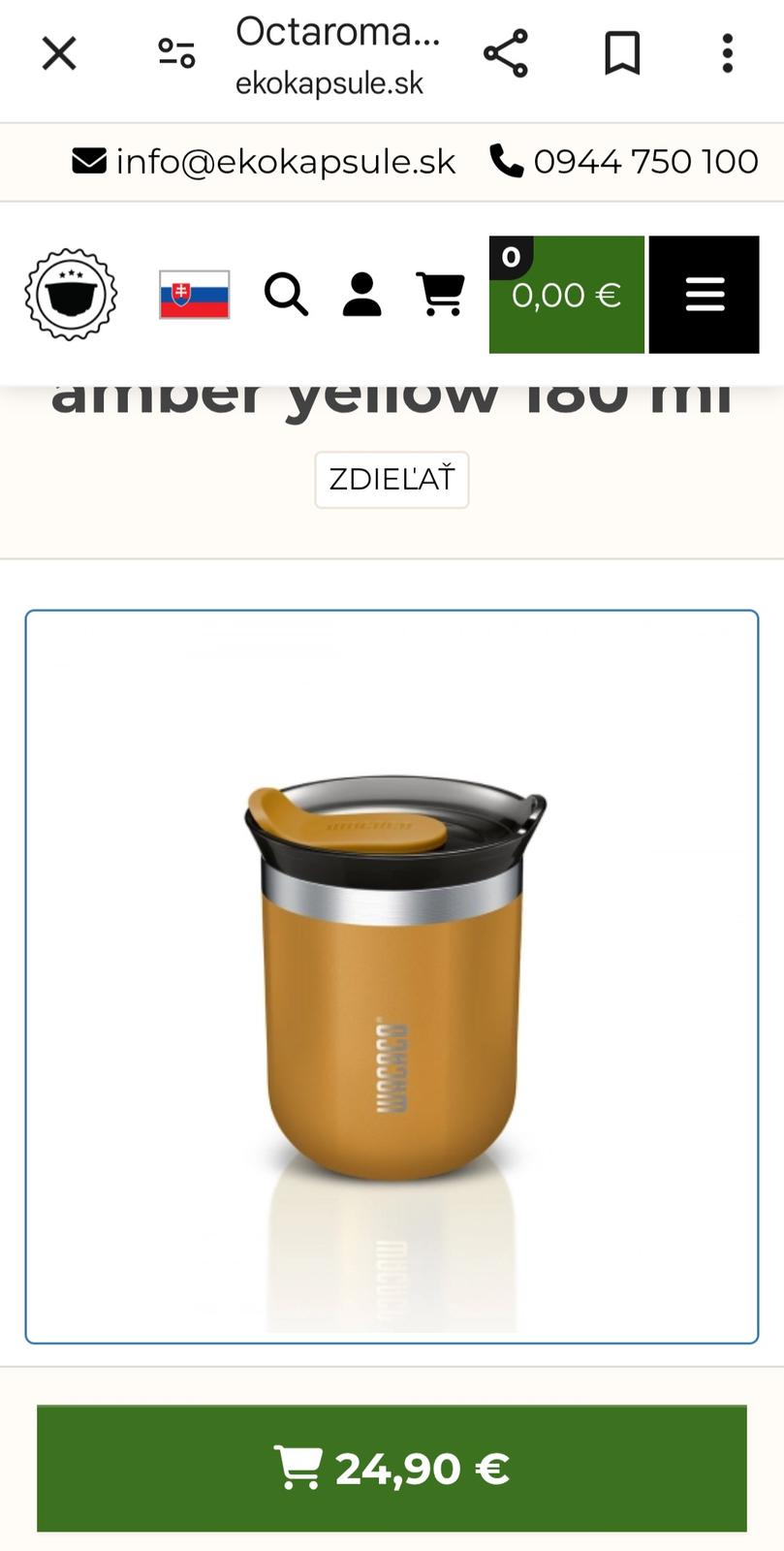Add to cart for 24,90 €
This screenshot has width=784, height=1551.
click(x=392, y=1469)
